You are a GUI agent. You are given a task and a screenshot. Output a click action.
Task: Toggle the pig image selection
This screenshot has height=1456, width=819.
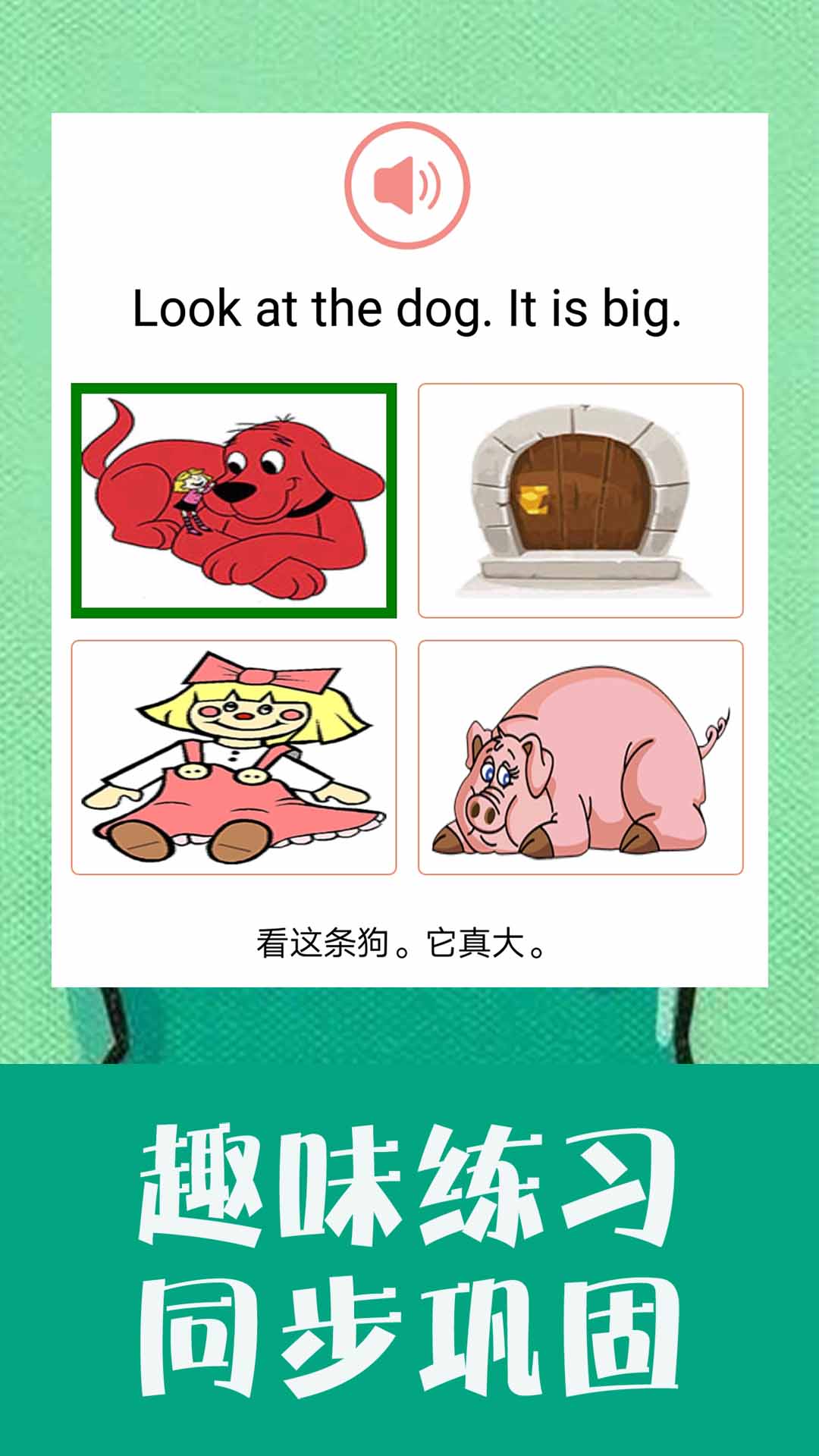[582, 758]
